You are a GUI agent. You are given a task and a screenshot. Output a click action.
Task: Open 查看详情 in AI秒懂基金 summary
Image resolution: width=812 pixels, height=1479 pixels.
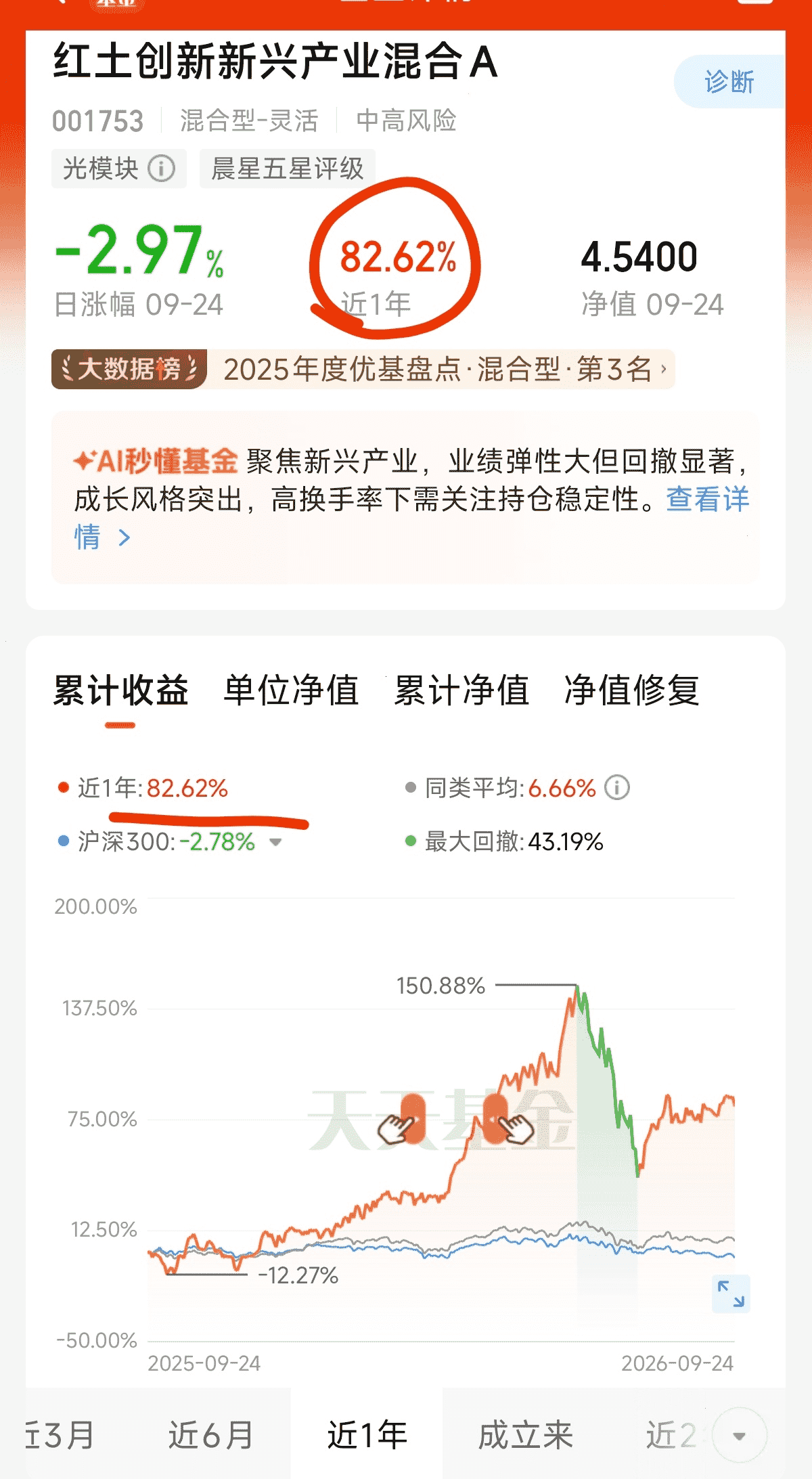(x=411, y=518)
